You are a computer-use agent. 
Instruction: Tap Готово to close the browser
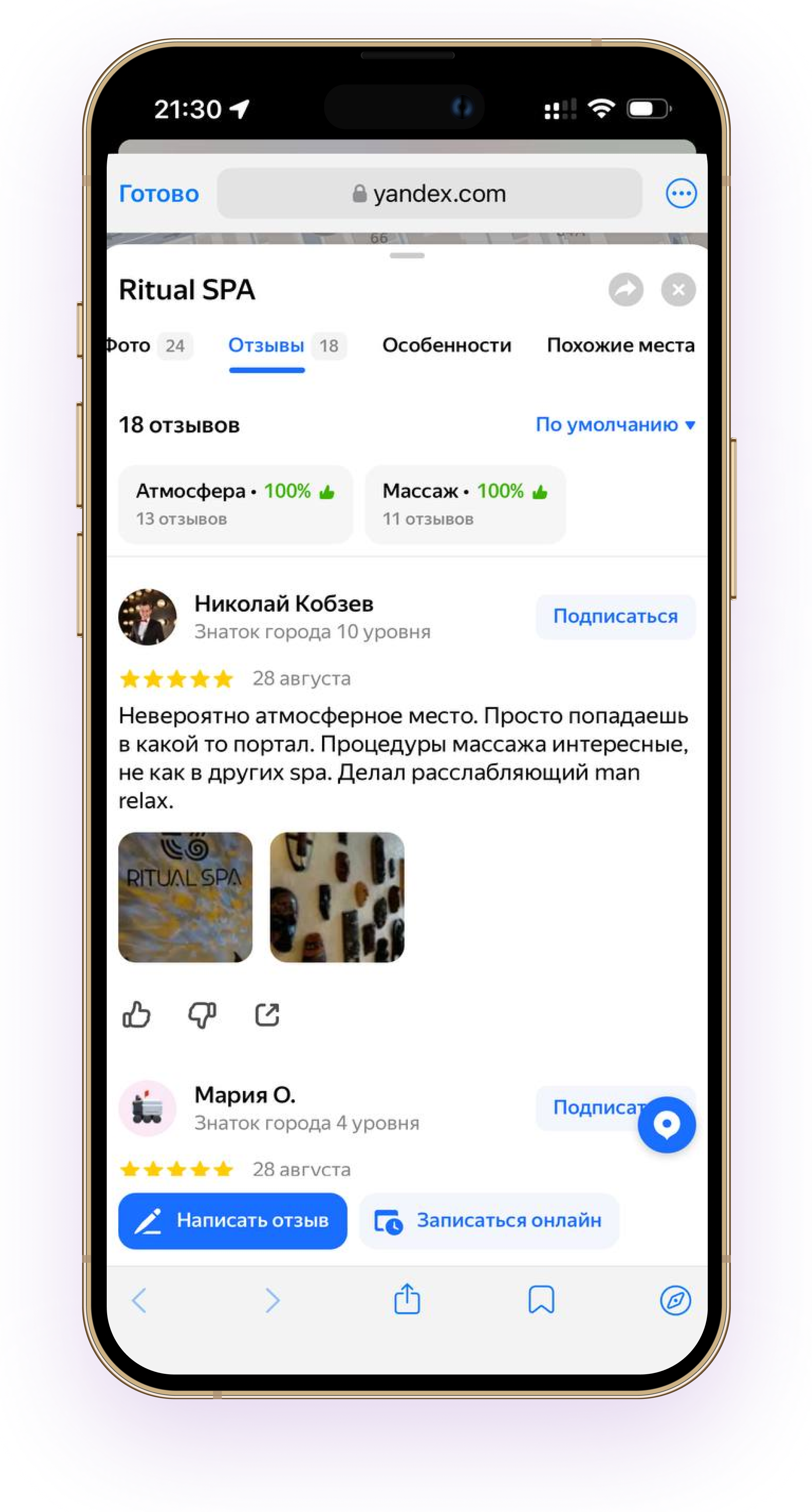pyautogui.click(x=158, y=194)
